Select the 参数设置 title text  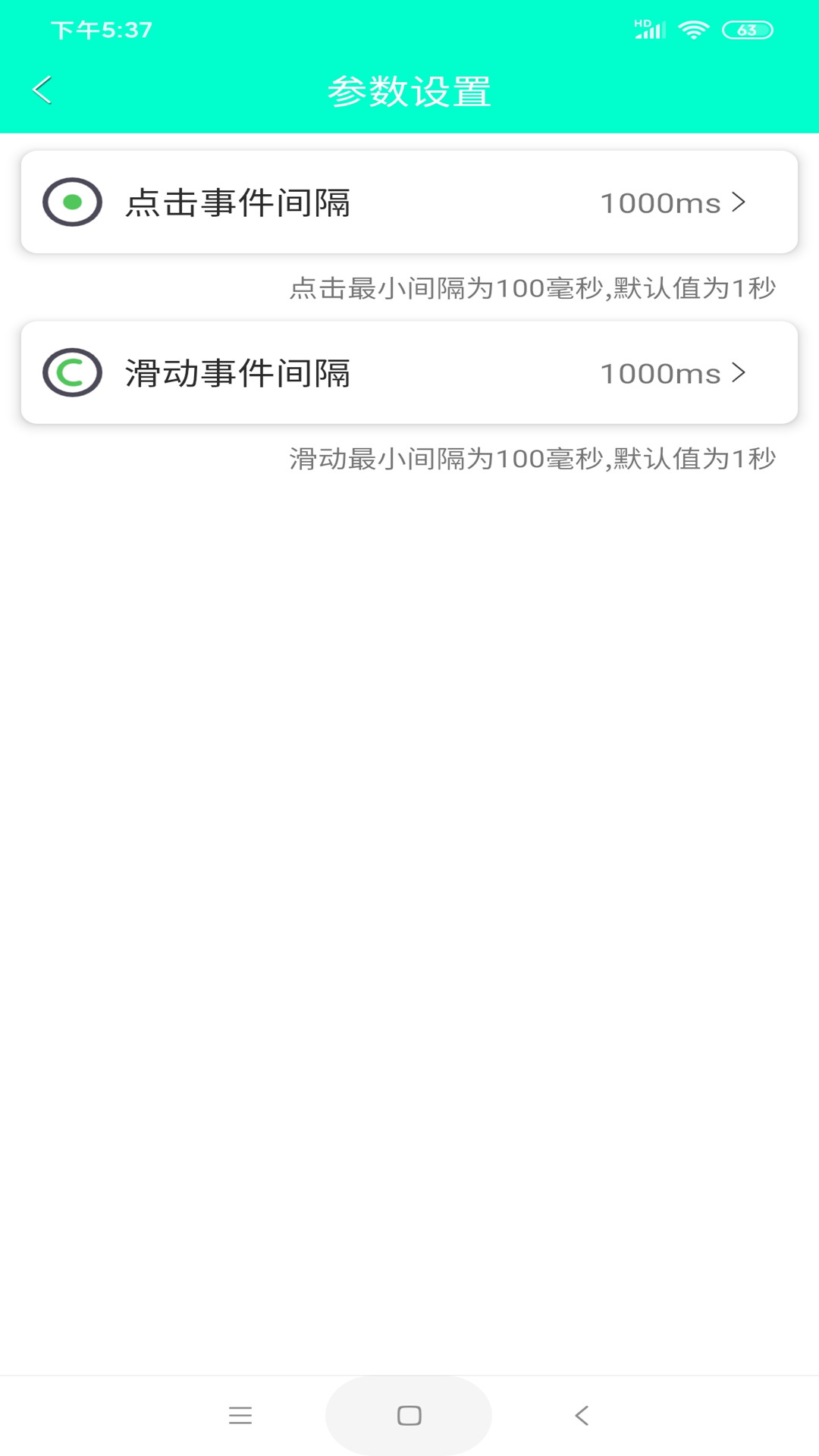coord(409,90)
